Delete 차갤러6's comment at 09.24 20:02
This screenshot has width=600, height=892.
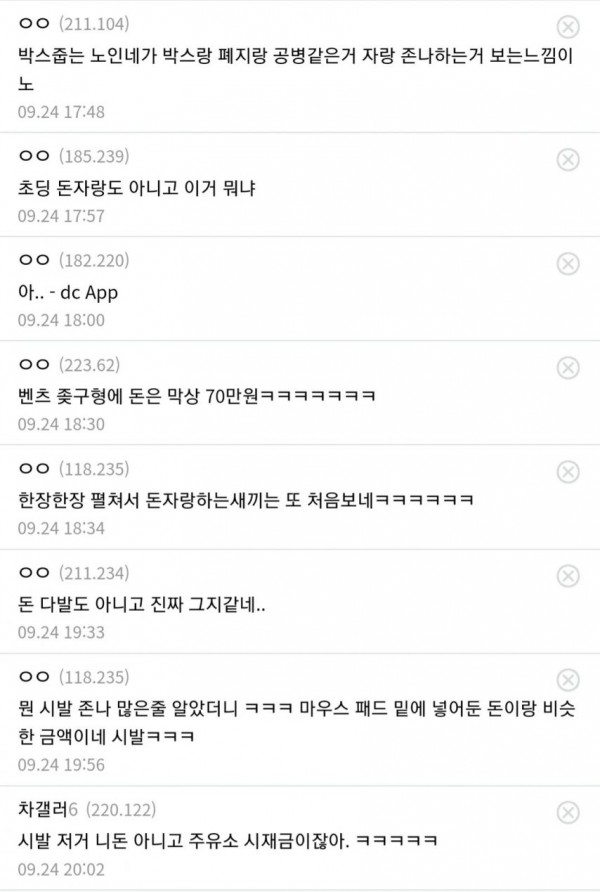567,811
